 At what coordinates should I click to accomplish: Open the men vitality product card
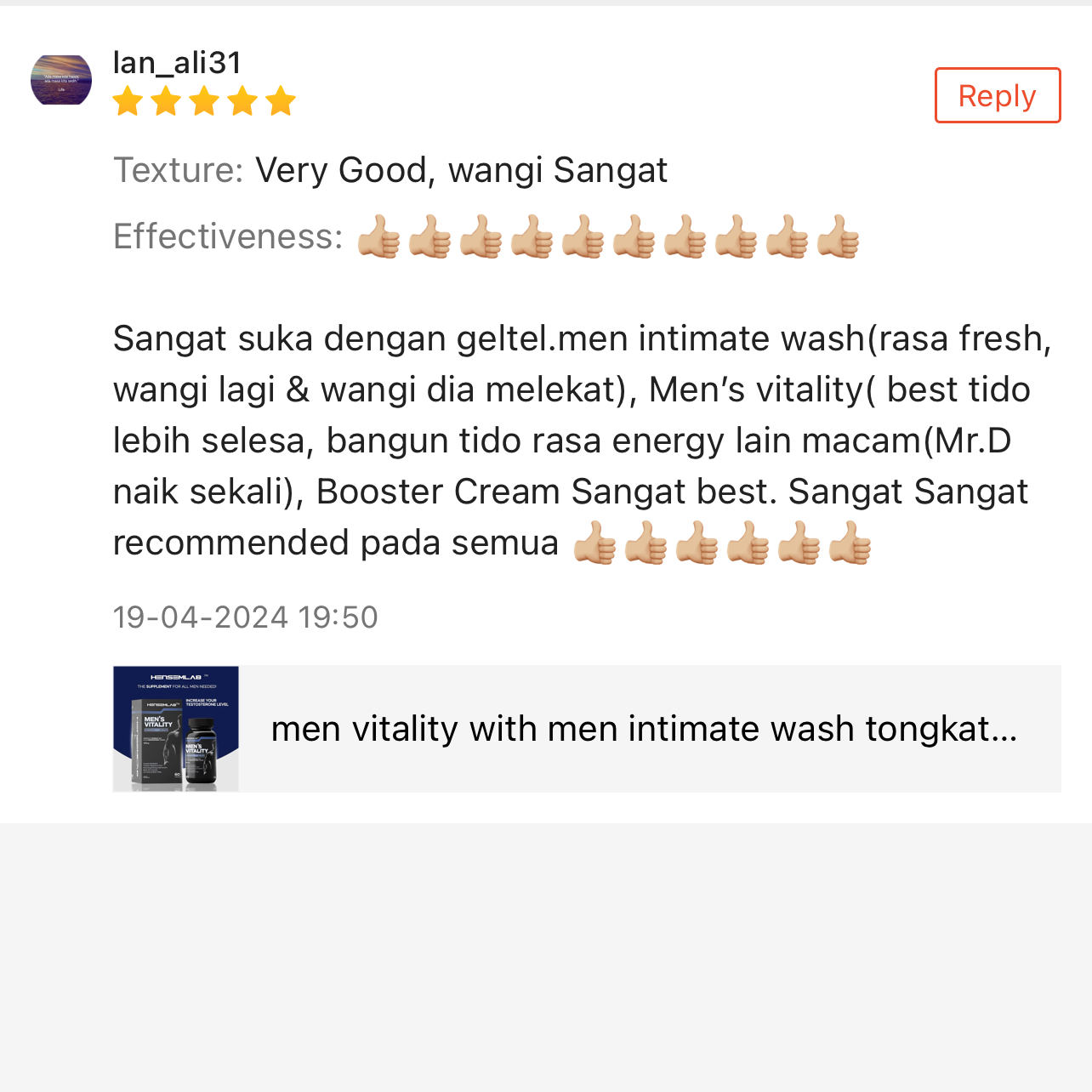587,729
